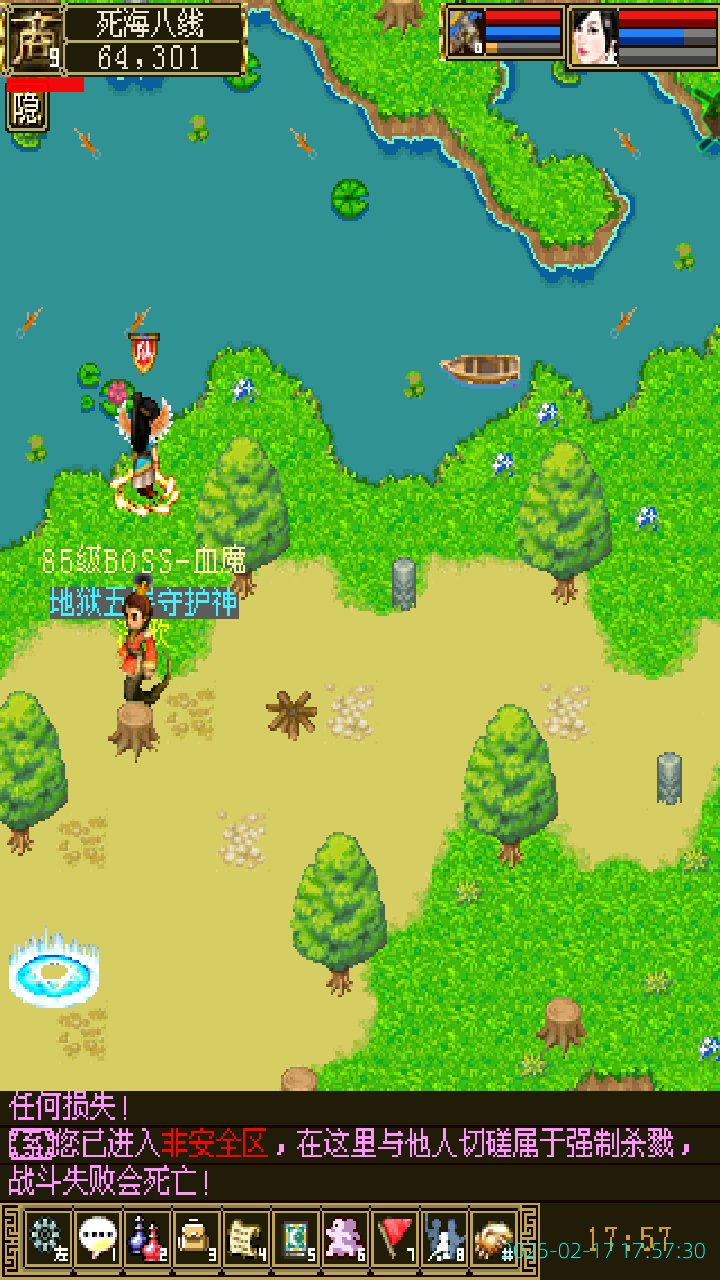
Task: Open the green book shortcut
Action: coord(296,1238)
